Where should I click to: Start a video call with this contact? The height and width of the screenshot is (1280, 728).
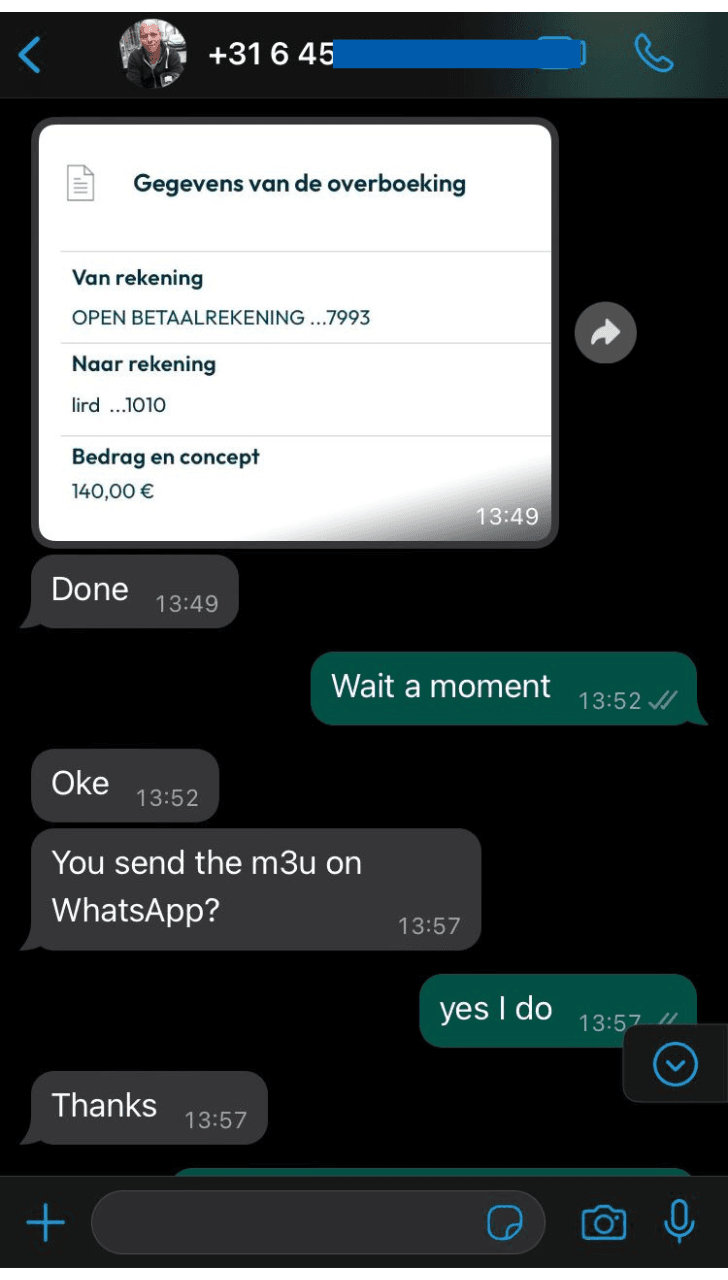pos(563,54)
